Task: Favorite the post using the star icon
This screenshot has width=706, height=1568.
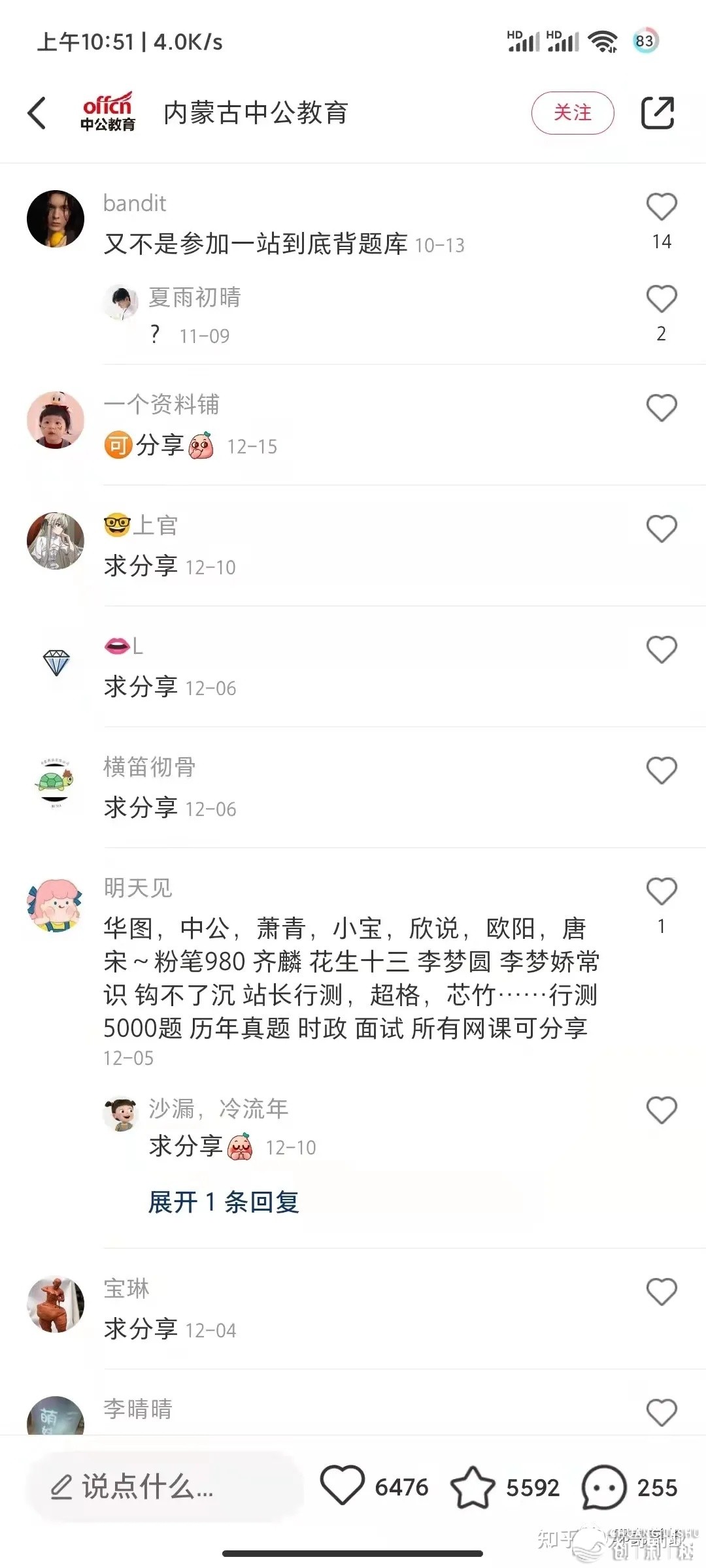Action: [473, 1488]
